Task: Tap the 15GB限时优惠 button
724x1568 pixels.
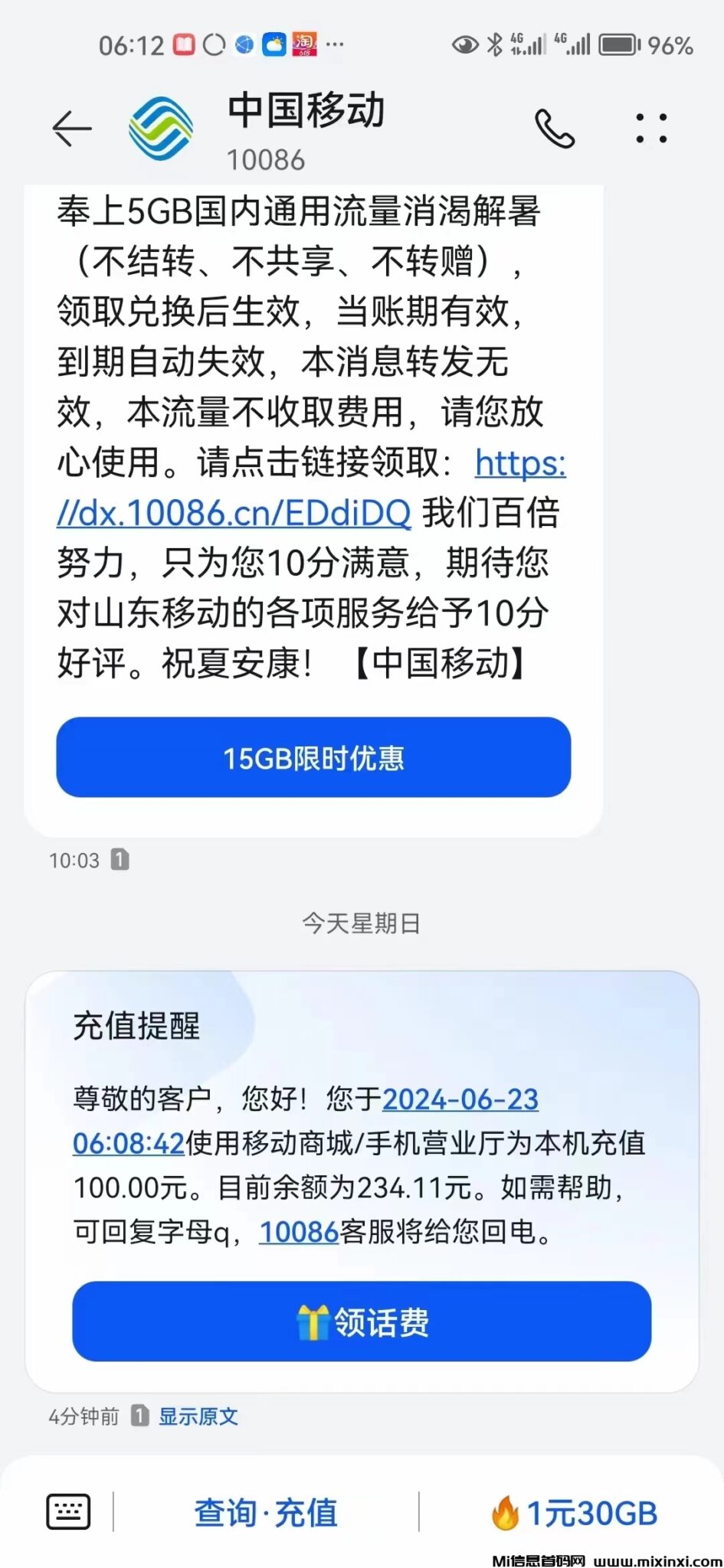Action: tap(313, 758)
